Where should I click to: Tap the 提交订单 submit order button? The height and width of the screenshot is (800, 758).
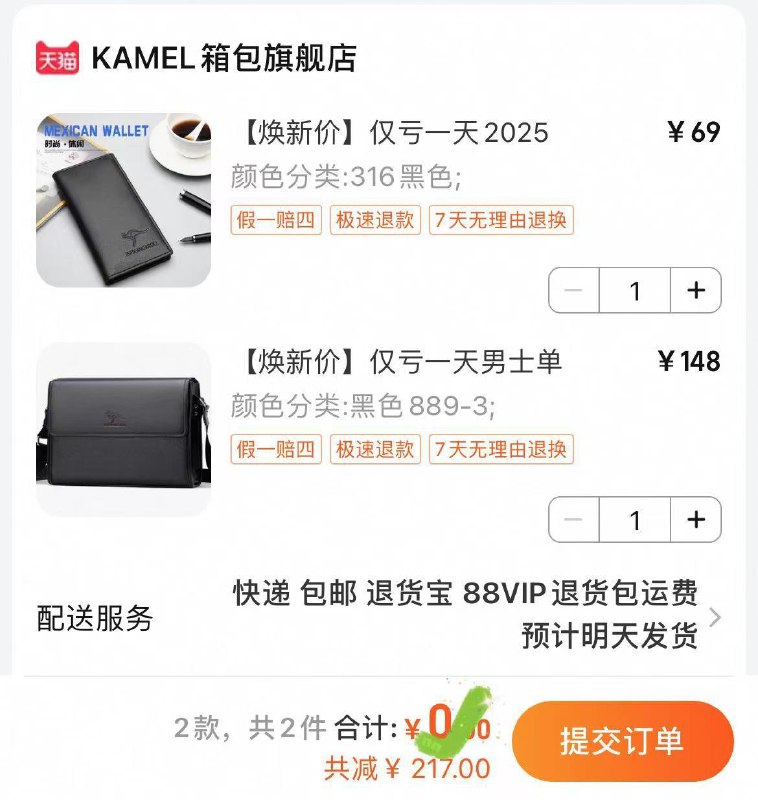[x=624, y=741]
